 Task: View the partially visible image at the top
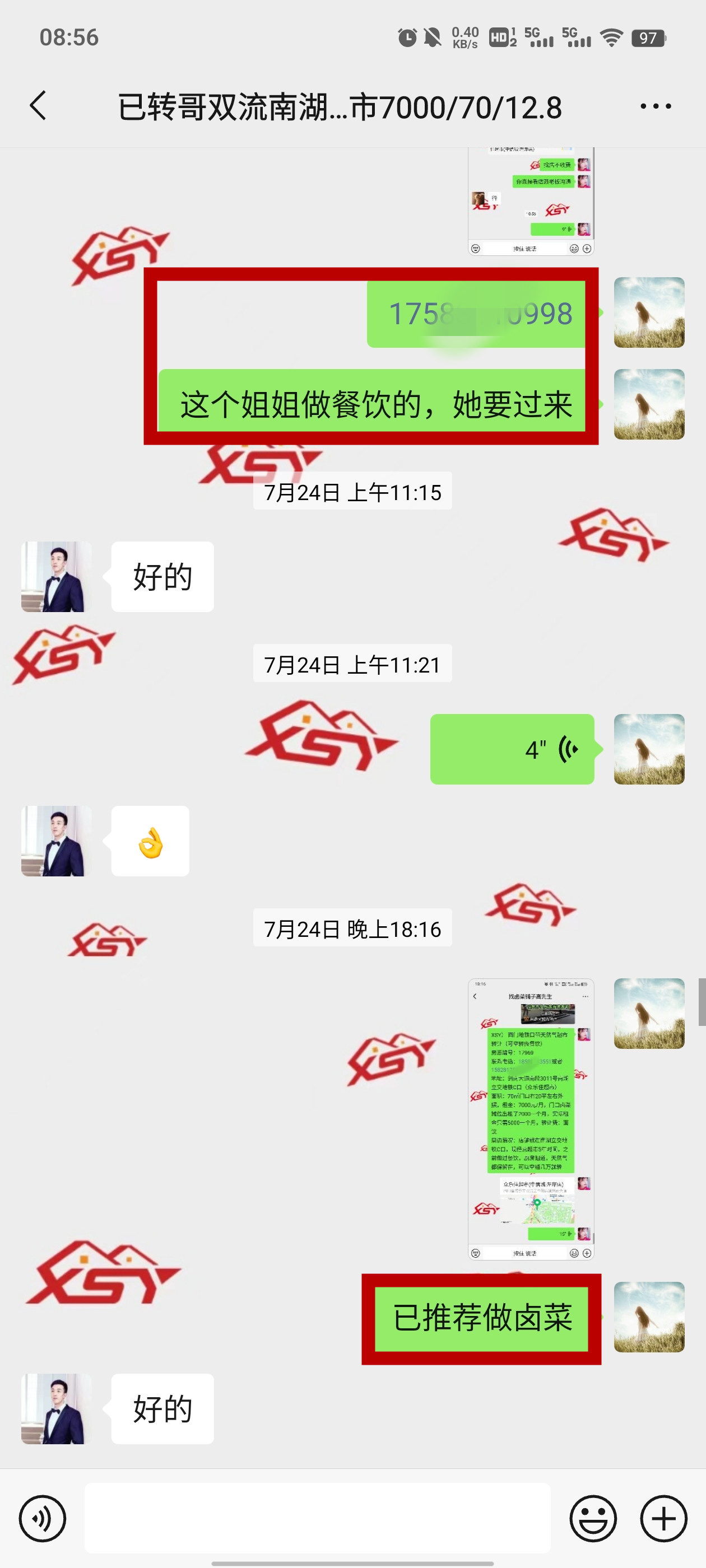[x=531, y=202]
